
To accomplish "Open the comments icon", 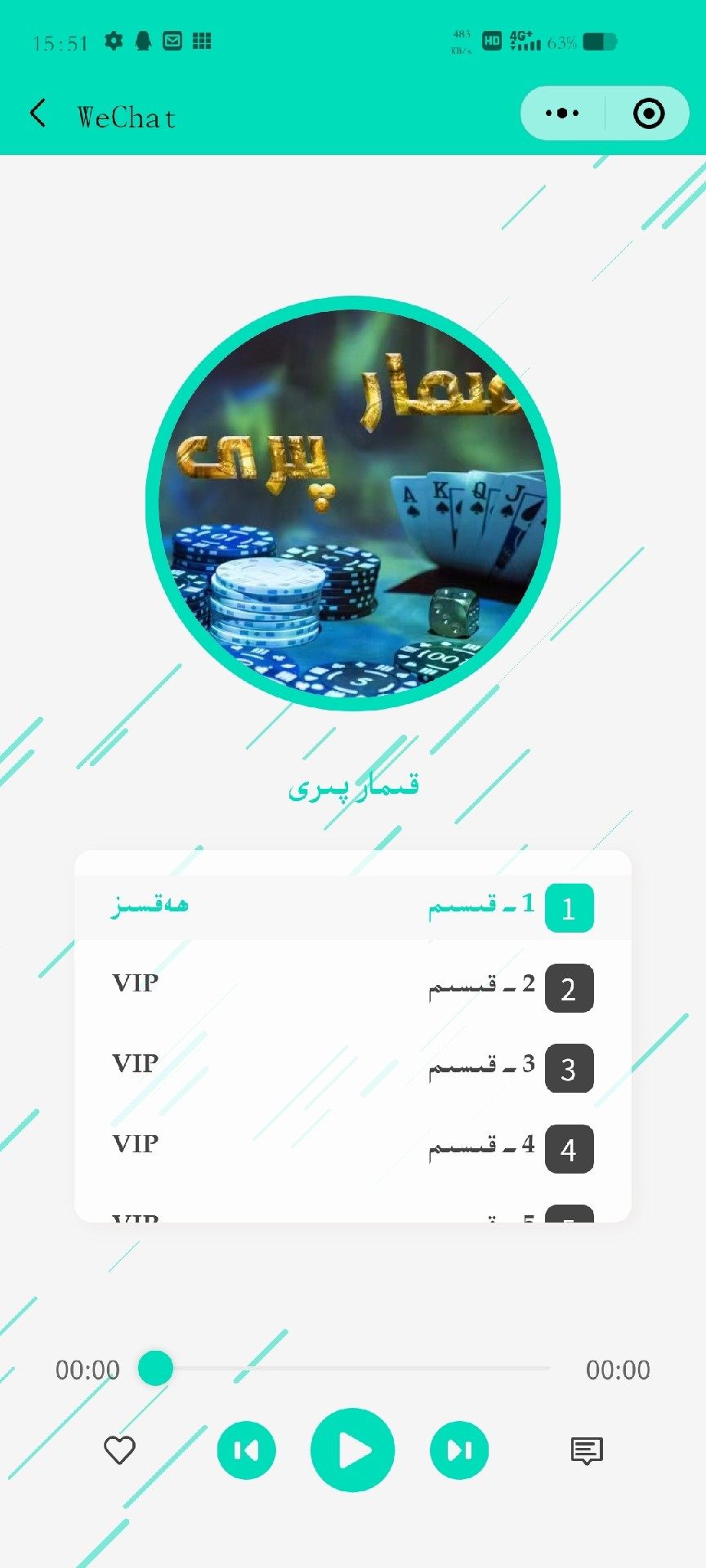I will 586,1450.
